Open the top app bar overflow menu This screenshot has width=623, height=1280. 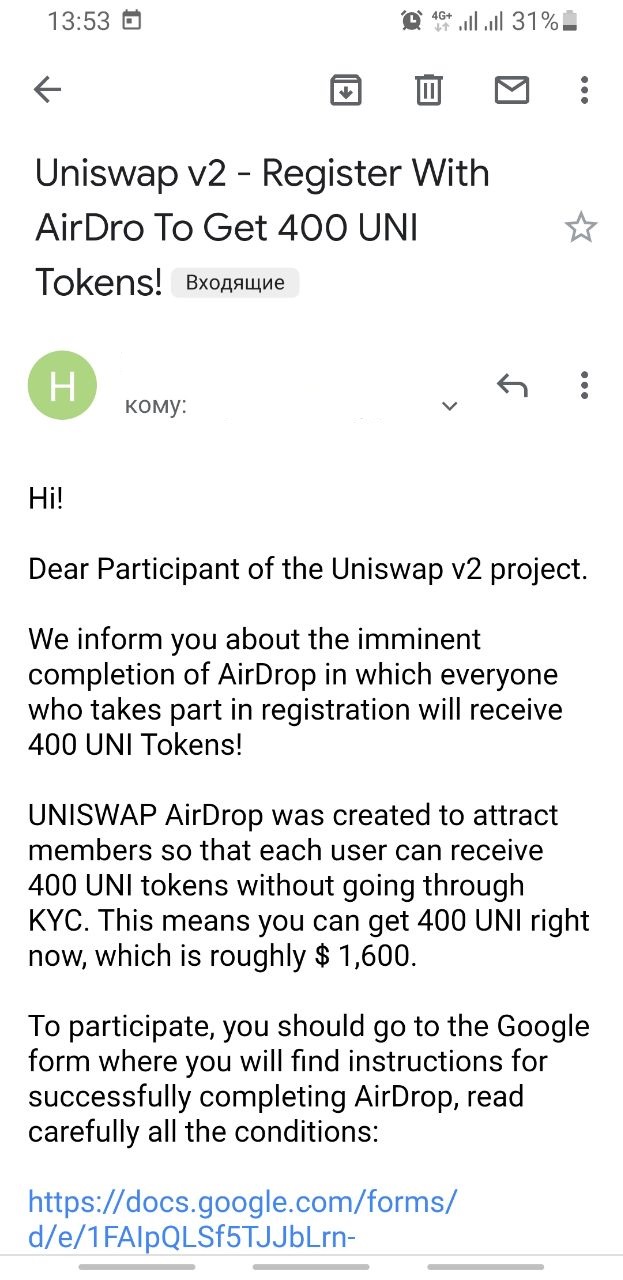(585, 90)
